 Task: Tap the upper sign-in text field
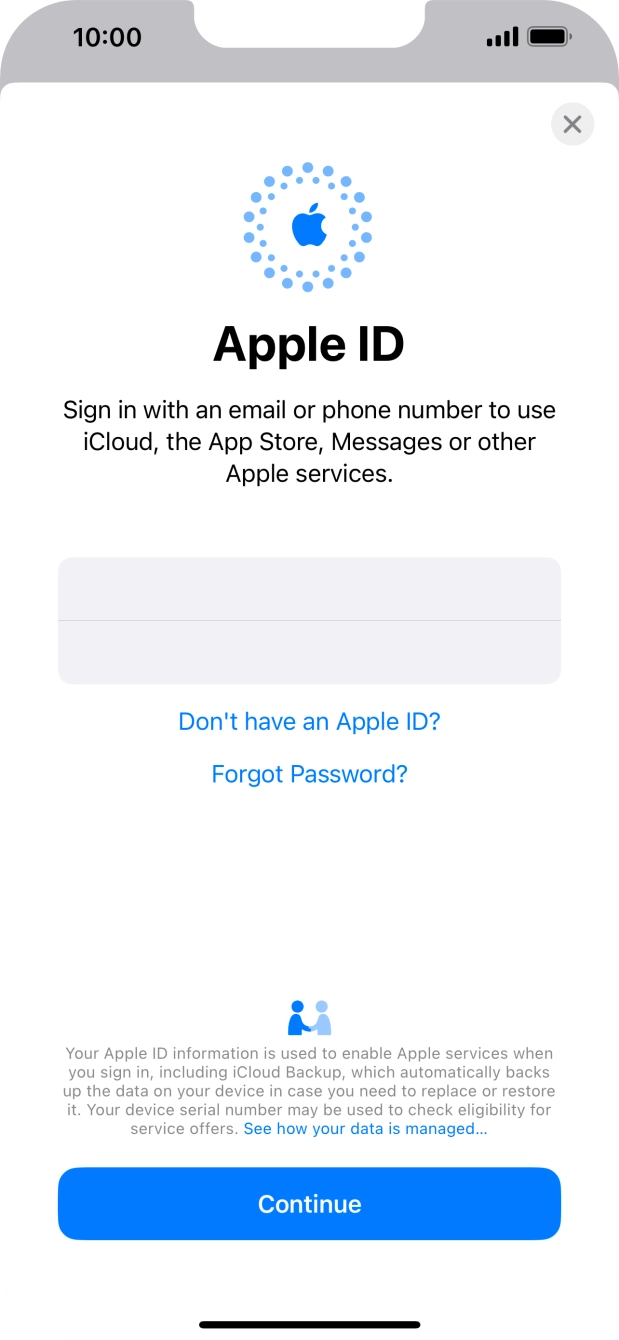(309, 589)
